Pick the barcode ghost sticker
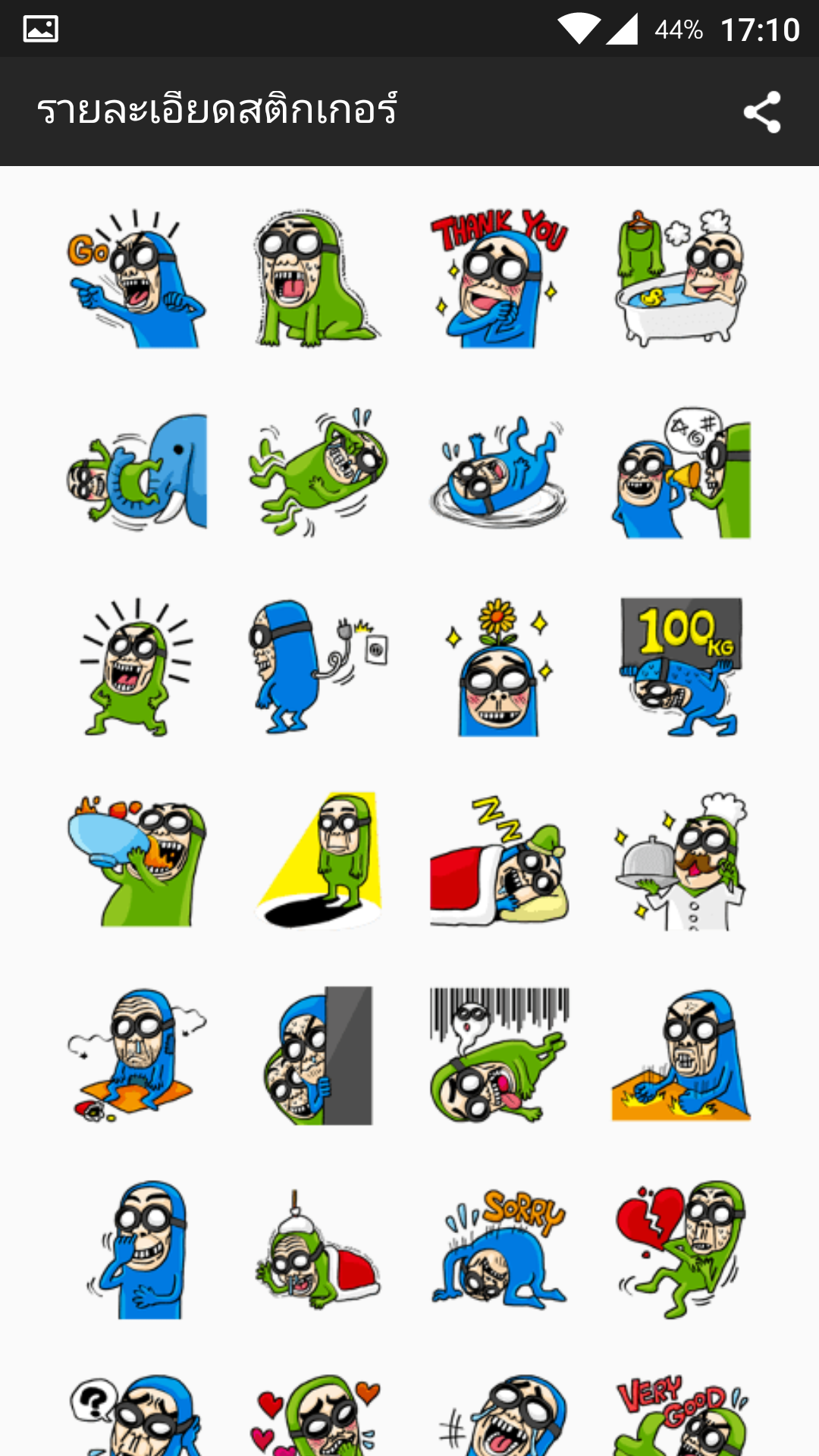 coord(499,1055)
